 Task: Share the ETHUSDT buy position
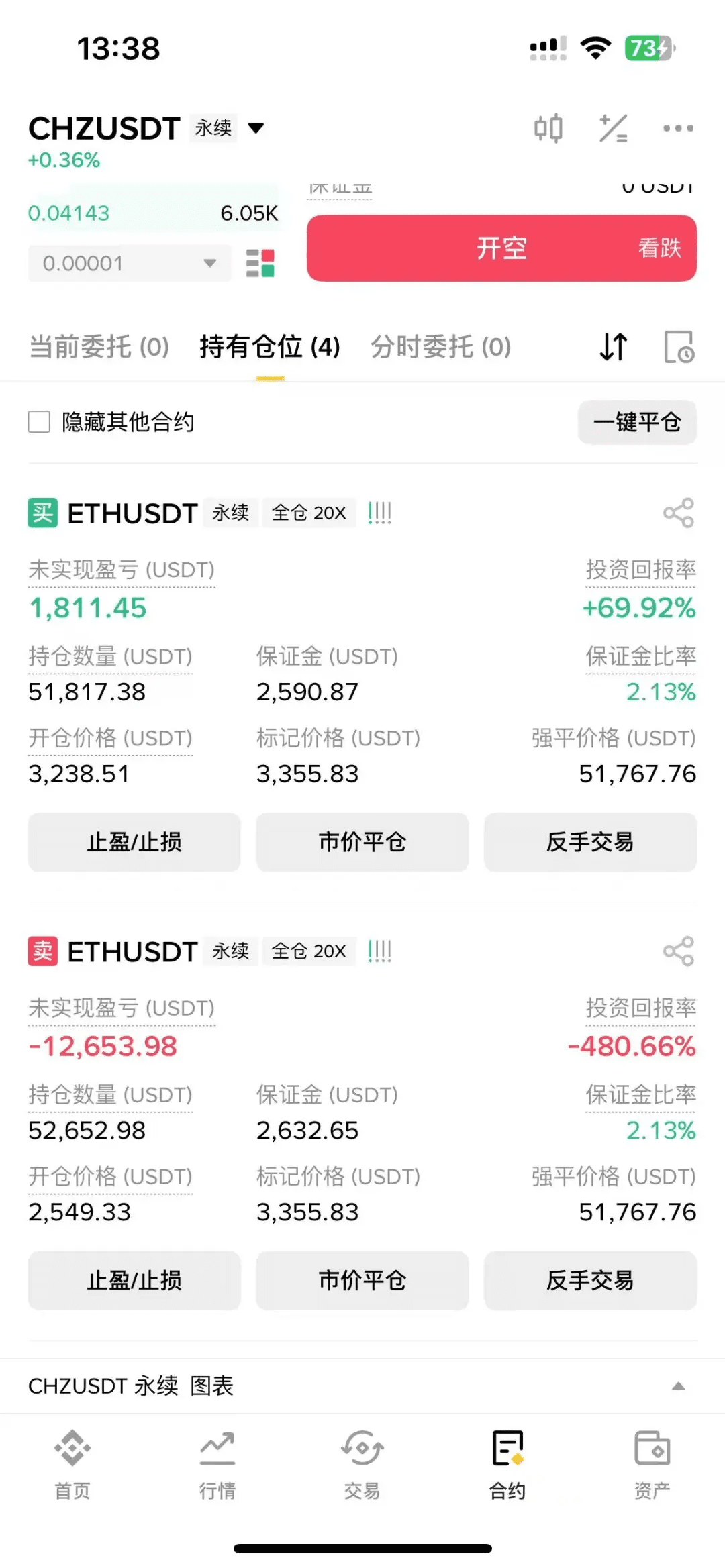[678, 513]
